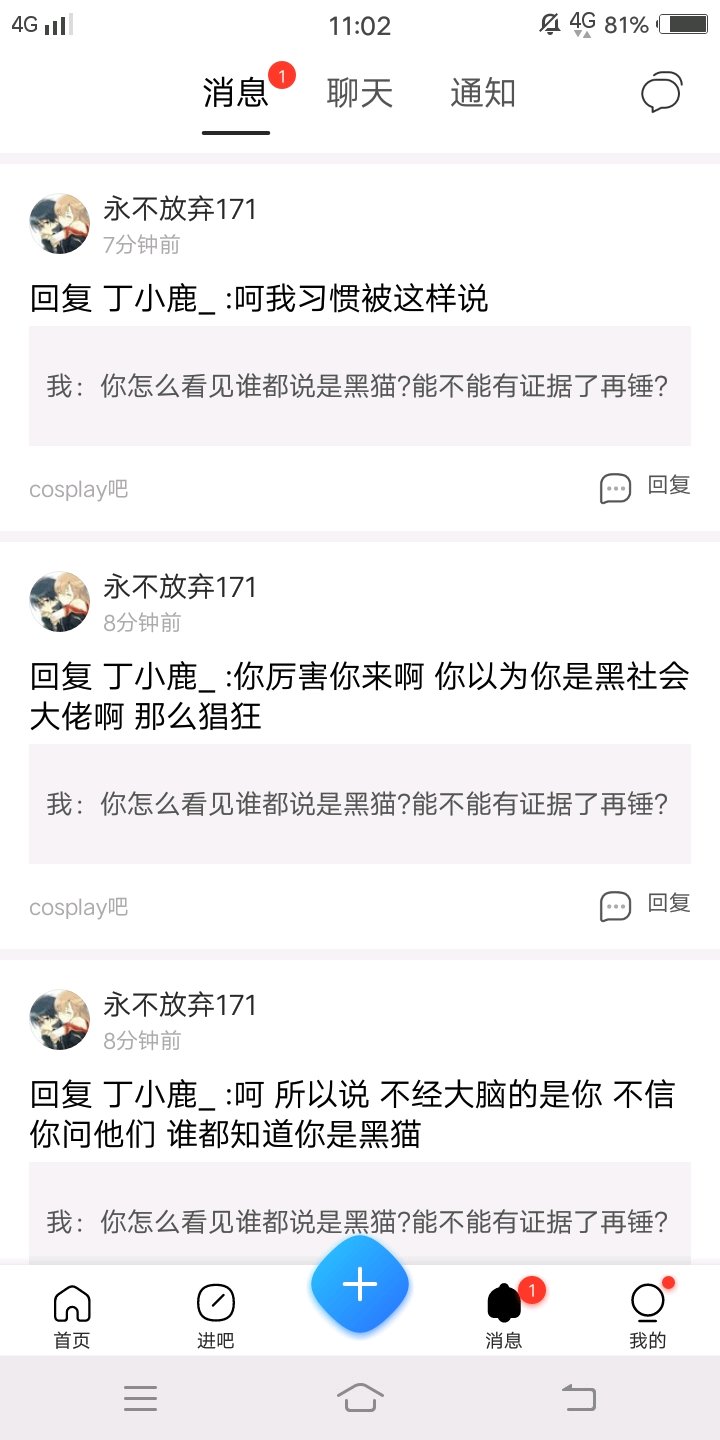Image resolution: width=720 pixels, height=1440 pixels.
Task: Open the quoted post under the '那么猖狂' reply
Action: pyautogui.click(x=359, y=804)
